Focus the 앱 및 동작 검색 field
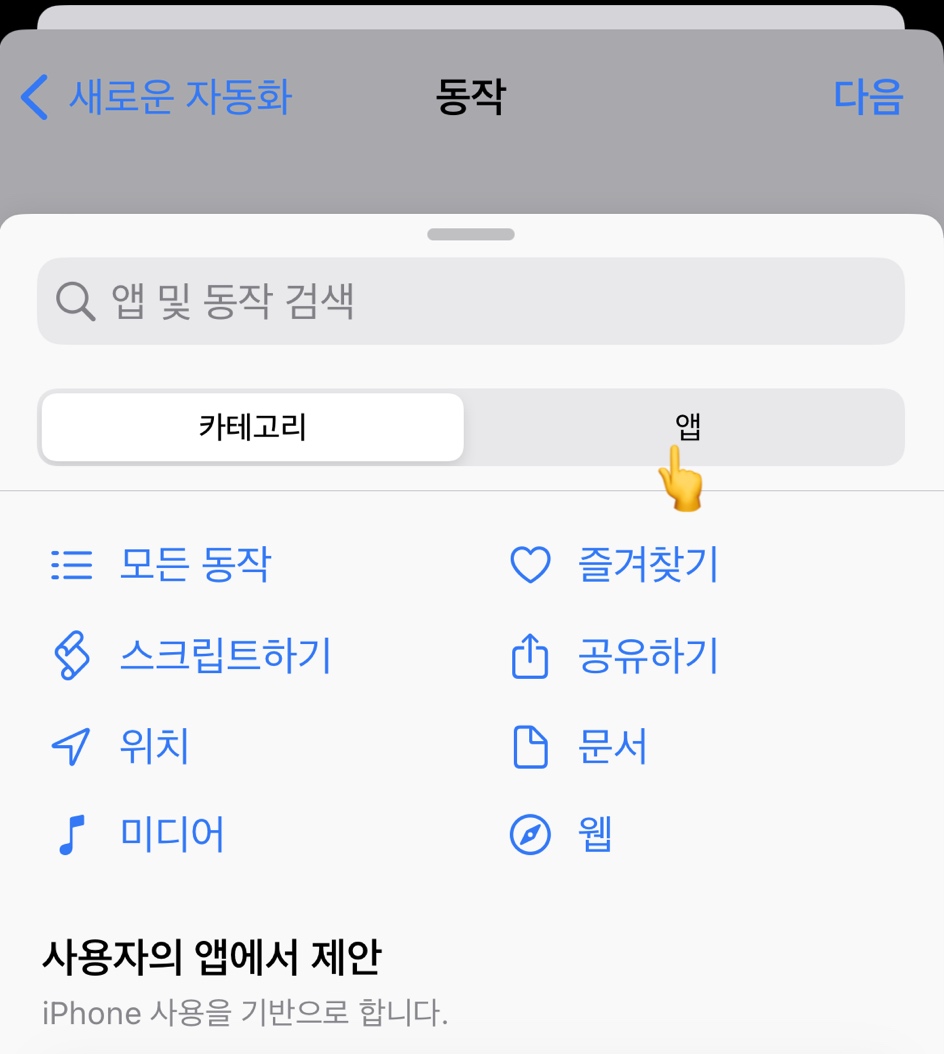 coord(470,301)
